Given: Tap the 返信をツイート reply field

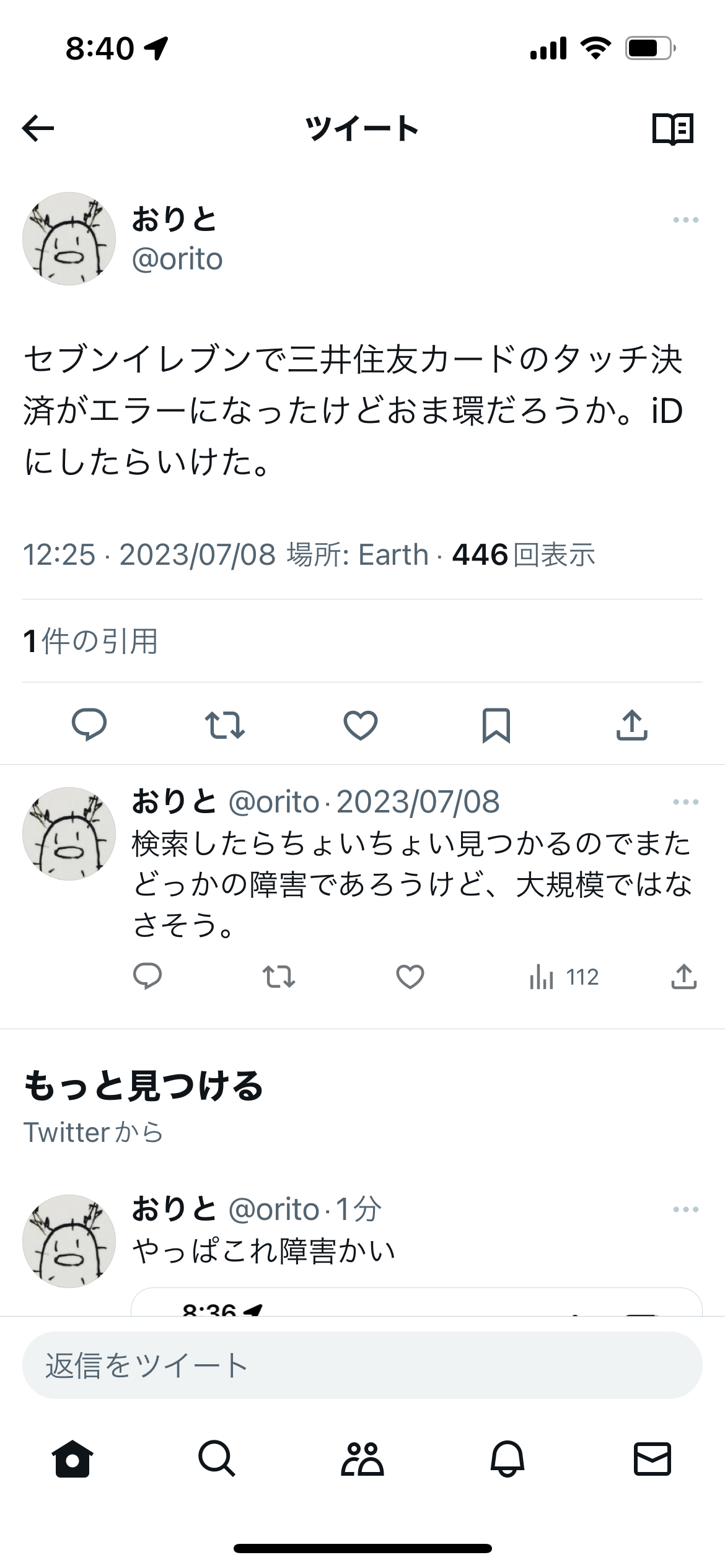Looking at the screenshot, I should point(362,1365).
